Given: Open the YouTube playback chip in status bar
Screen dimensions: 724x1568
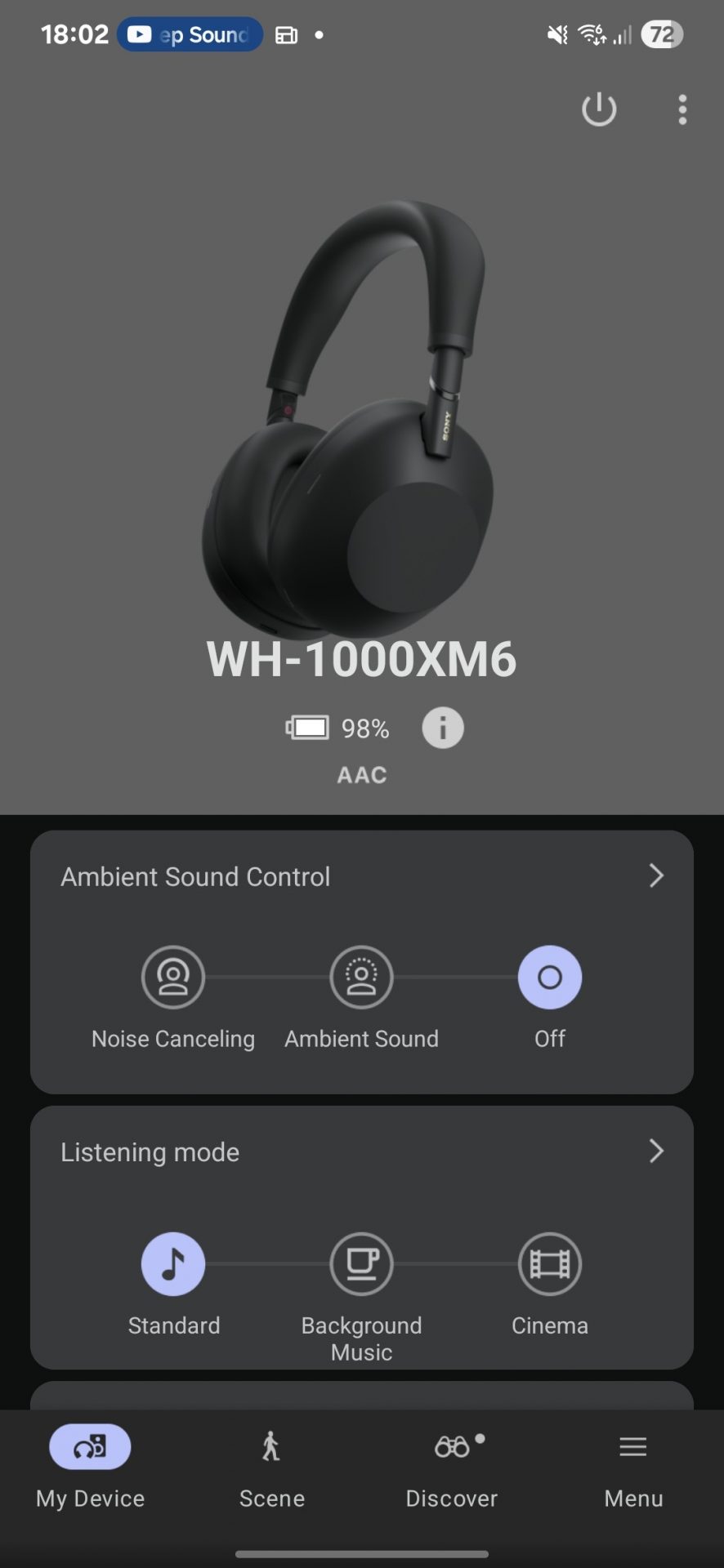Looking at the screenshot, I should pyautogui.click(x=190, y=35).
